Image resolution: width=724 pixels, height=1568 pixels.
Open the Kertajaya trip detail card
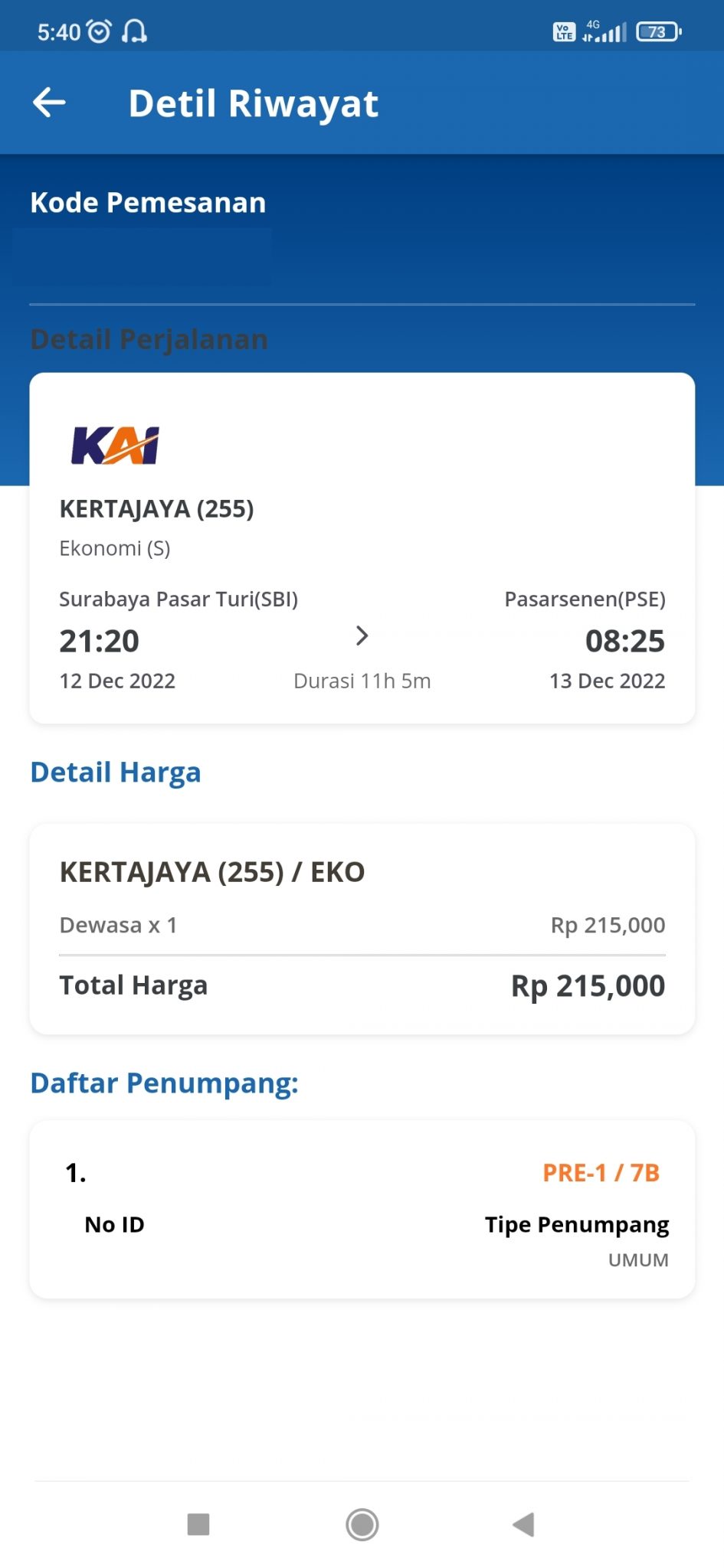(x=362, y=548)
